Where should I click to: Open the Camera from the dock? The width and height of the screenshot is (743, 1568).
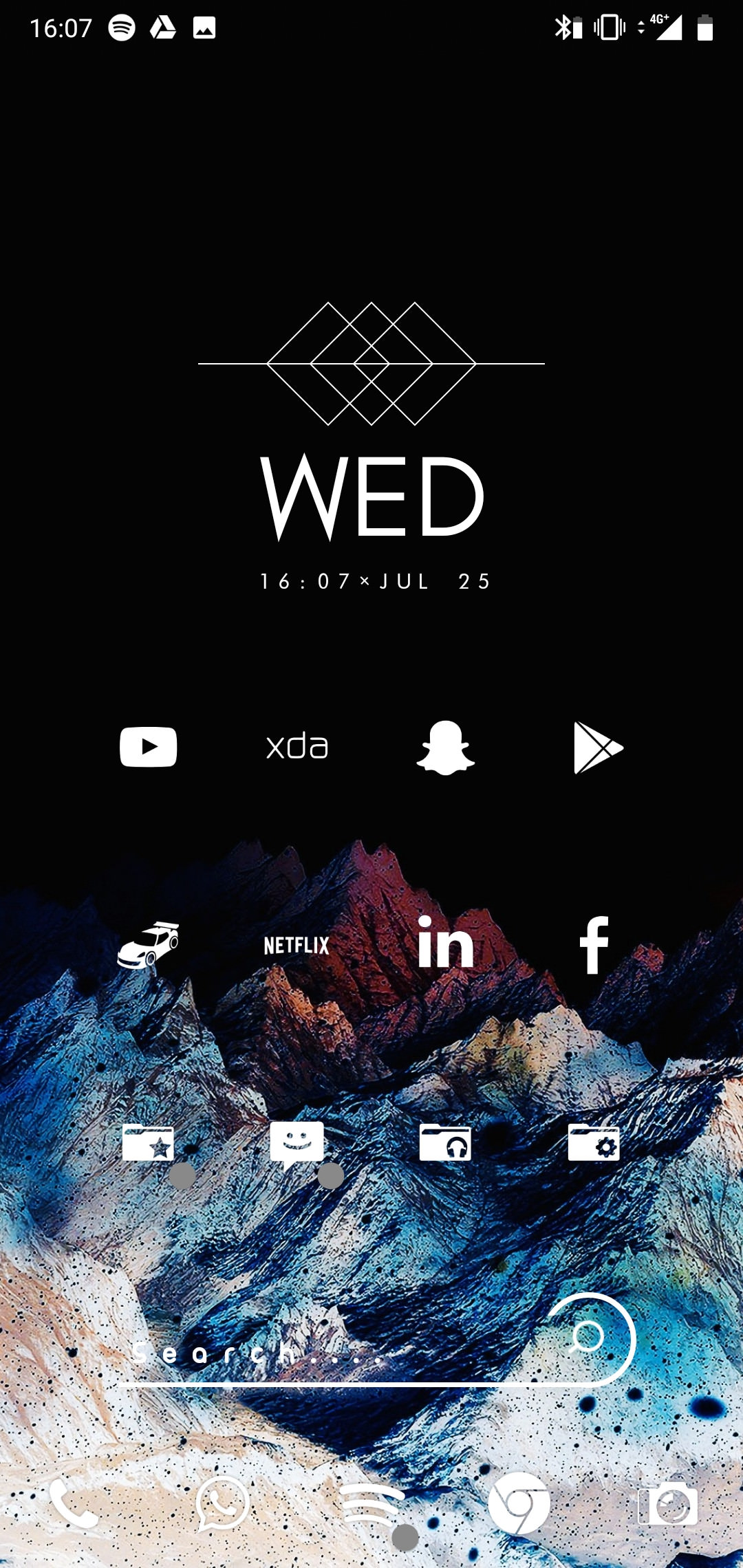[667, 1503]
